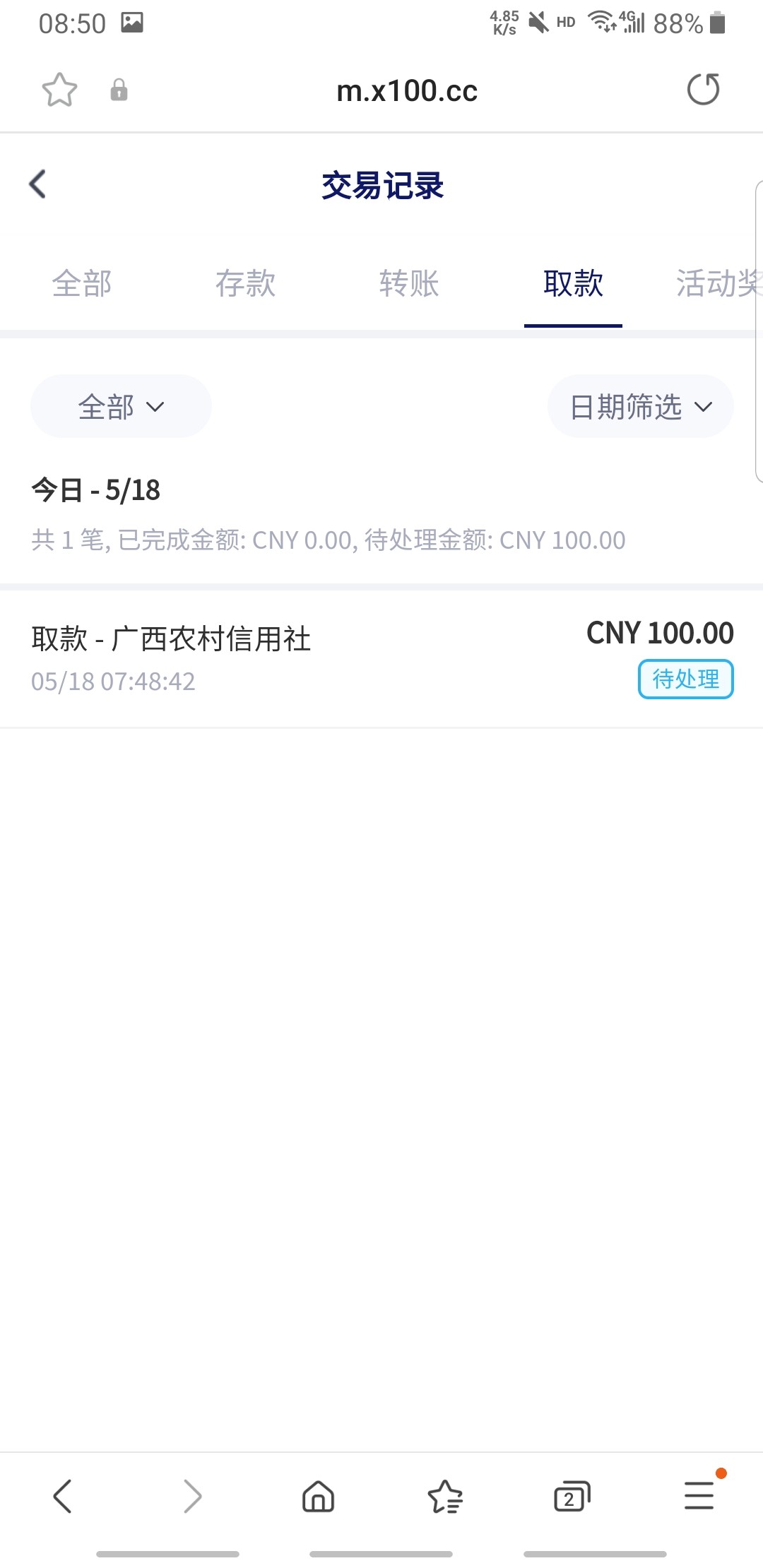
Task: Switch to the 存款 tab
Action: (244, 284)
